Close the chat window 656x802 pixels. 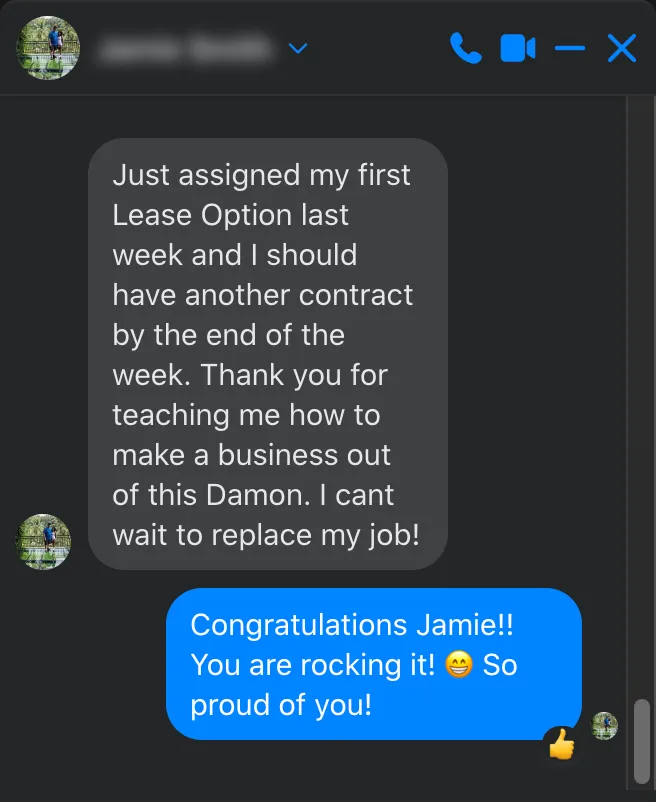point(621,48)
